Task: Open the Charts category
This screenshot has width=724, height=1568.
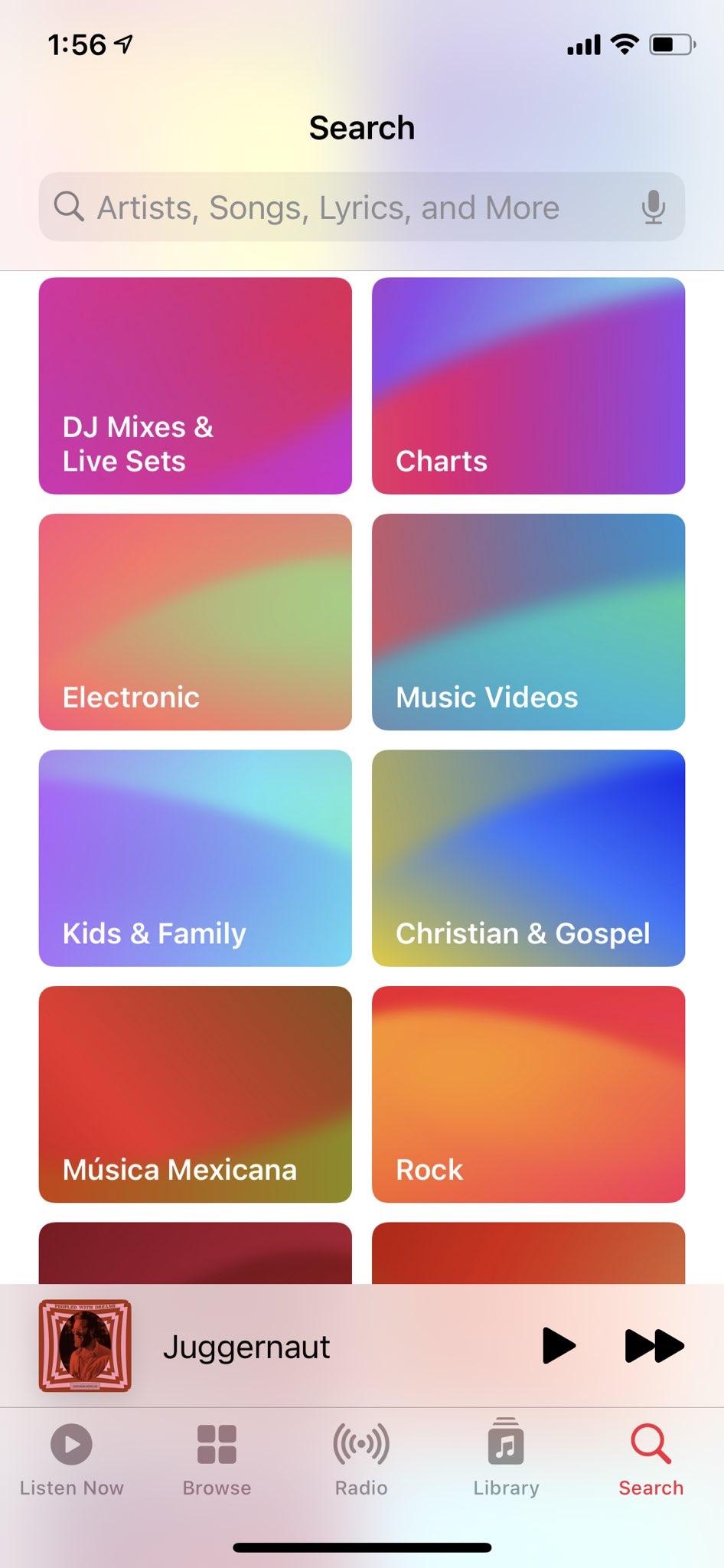Action: pyautogui.click(x=528, y=386)
